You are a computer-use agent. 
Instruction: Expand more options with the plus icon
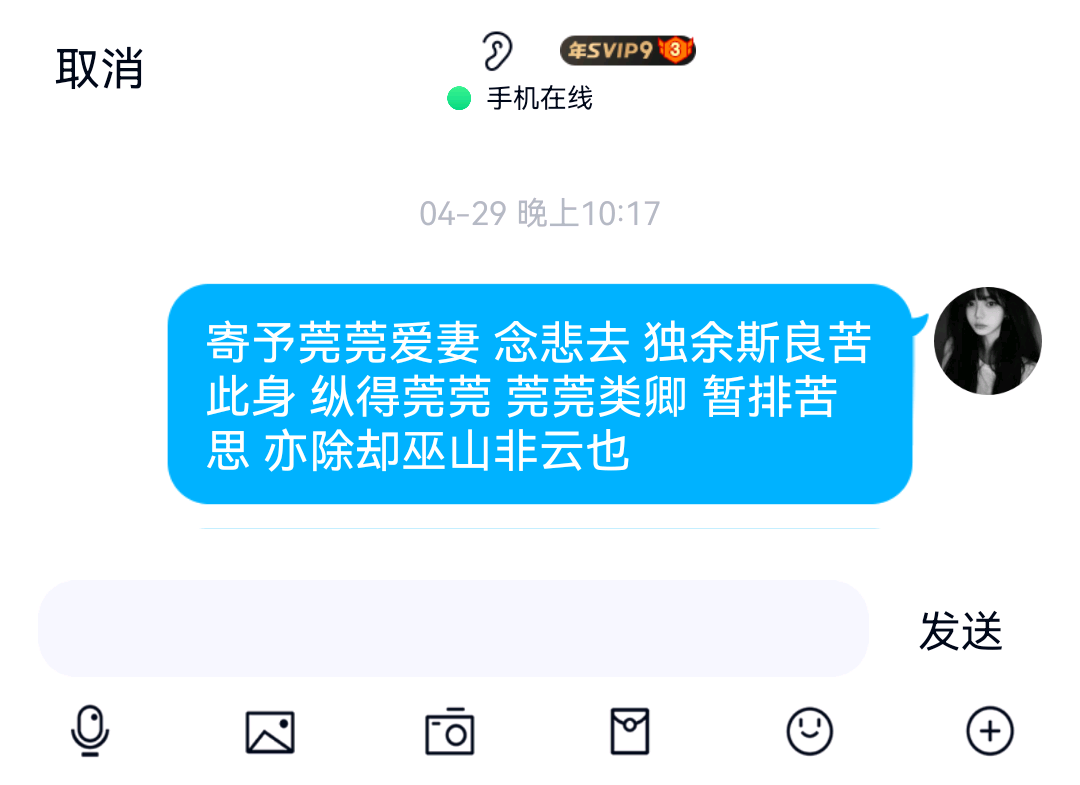coord(990,731)
